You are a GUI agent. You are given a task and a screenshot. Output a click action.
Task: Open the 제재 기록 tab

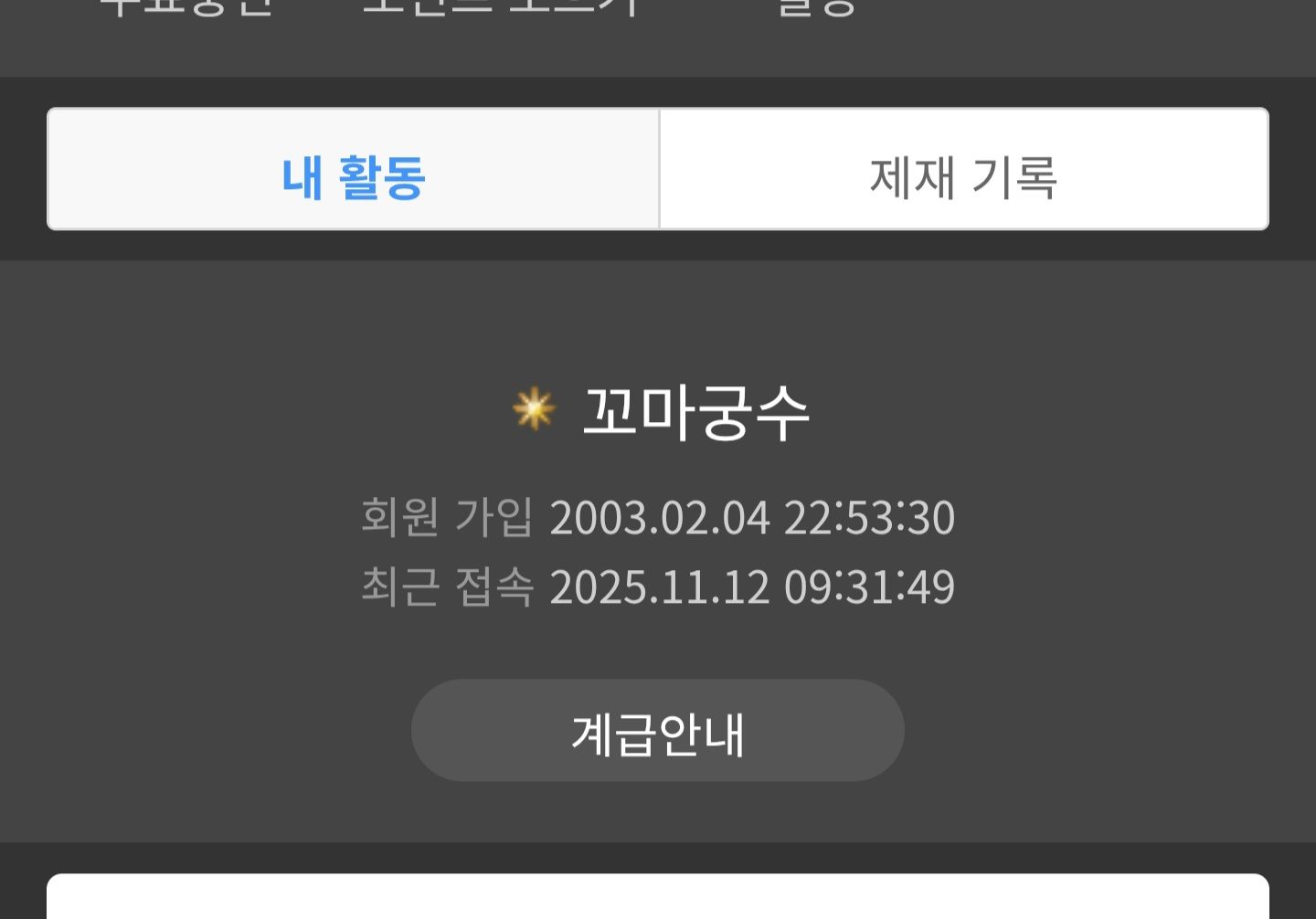click(x=963, y=170)
